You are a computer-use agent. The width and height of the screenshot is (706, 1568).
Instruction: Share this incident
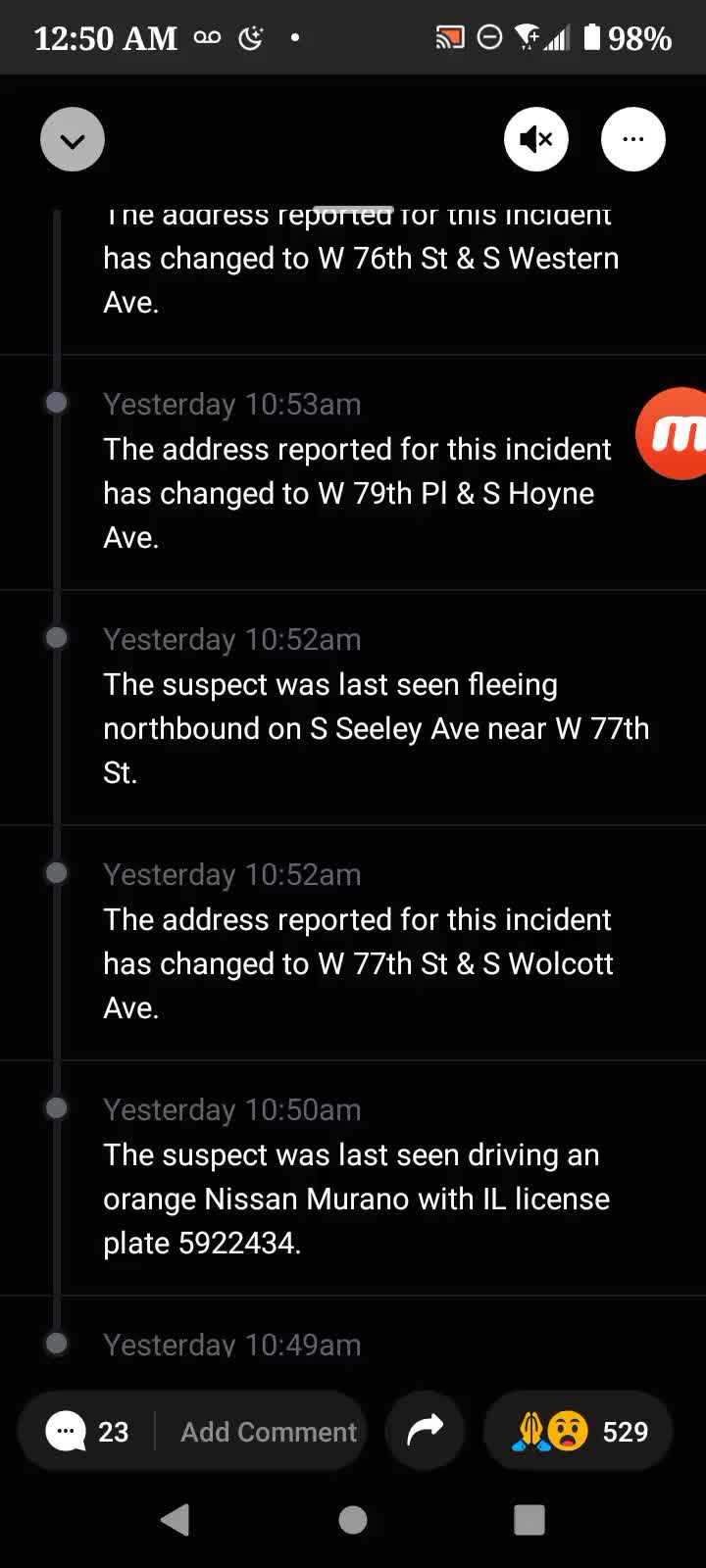[426, 1431]
